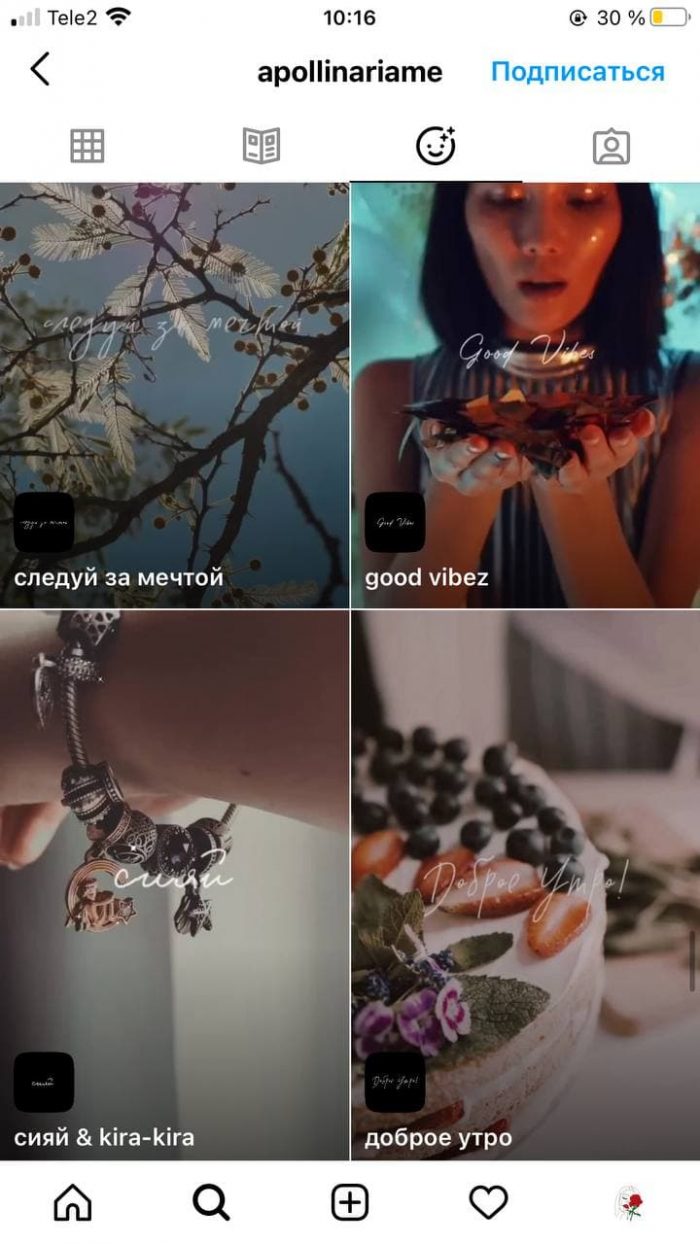Open the good vibez effect
The image size is (700, 1244).
tap(525, 395)
